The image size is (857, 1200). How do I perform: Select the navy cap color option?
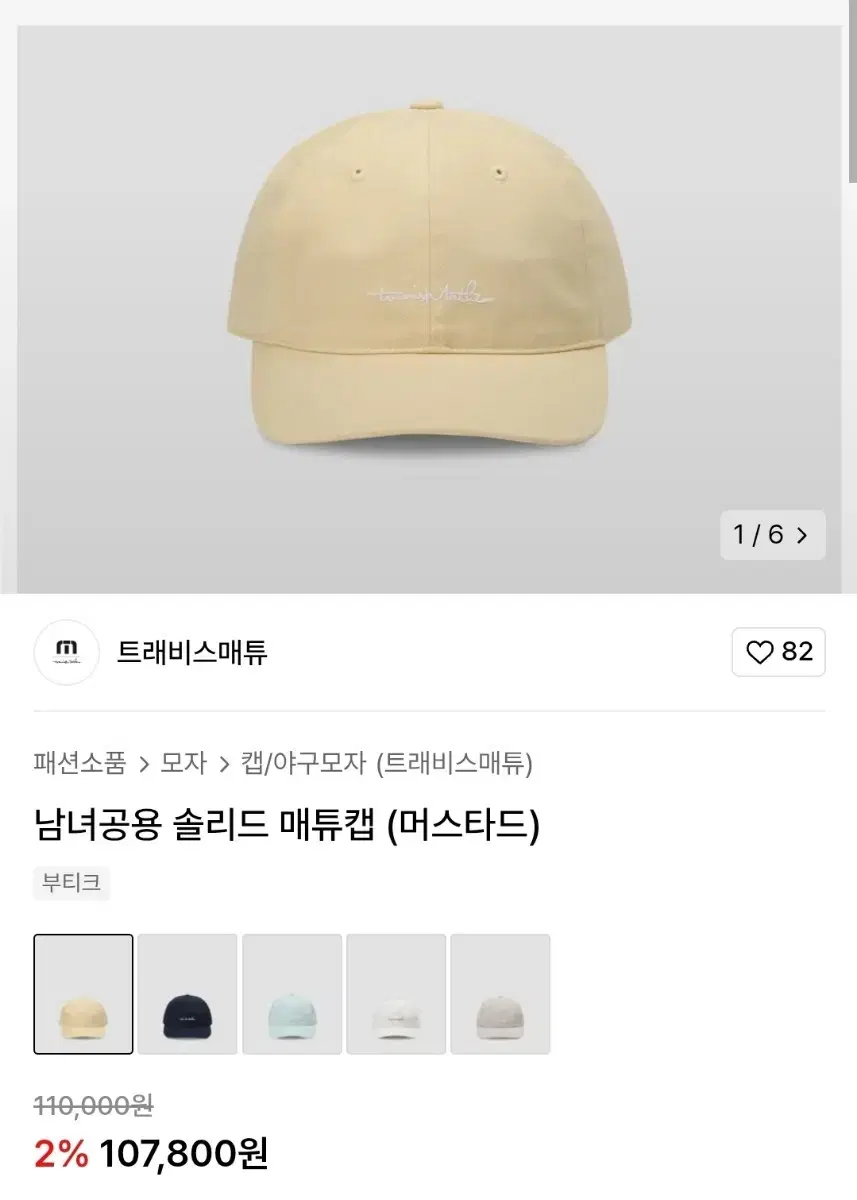tap(188, 994)
